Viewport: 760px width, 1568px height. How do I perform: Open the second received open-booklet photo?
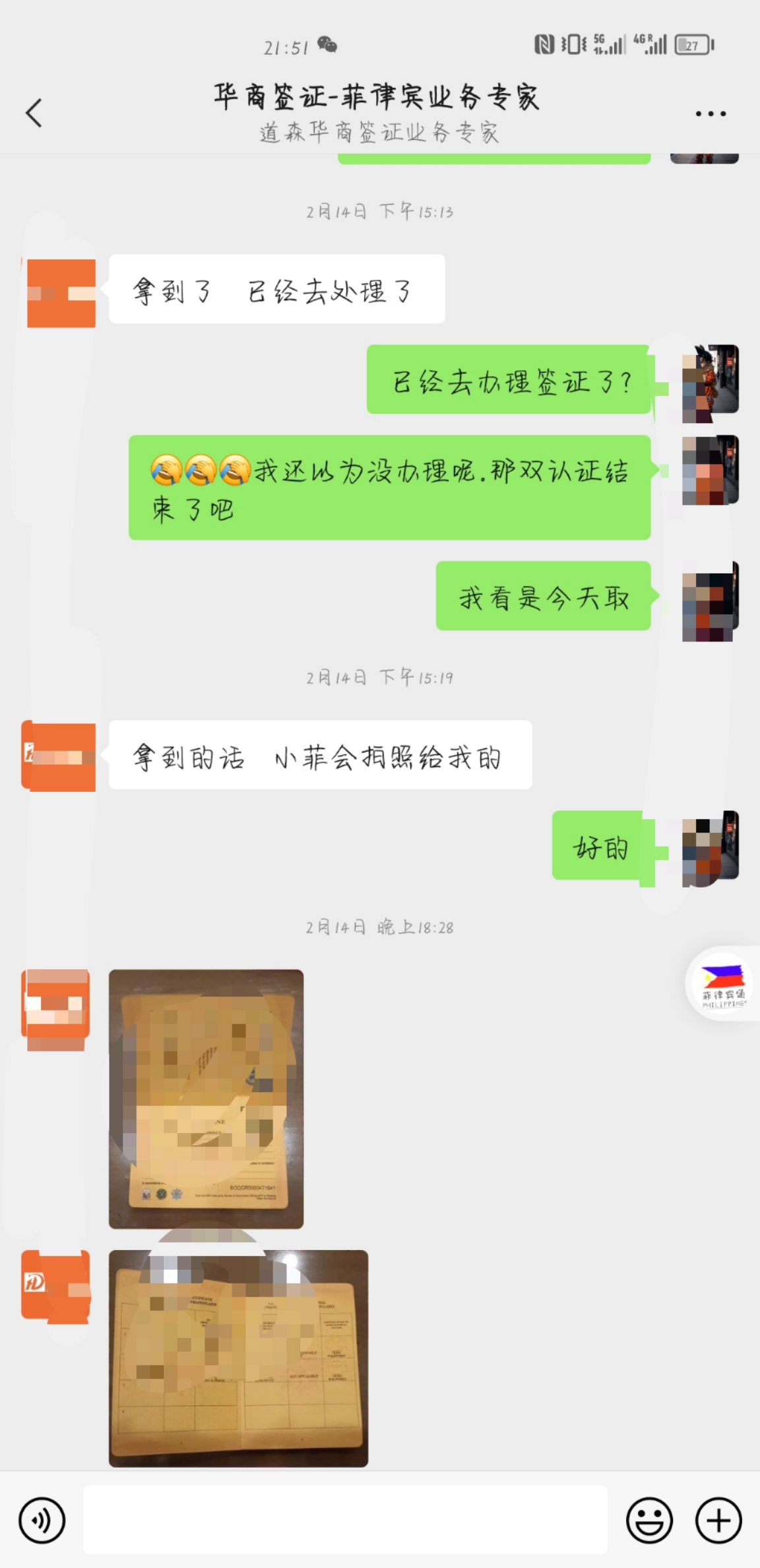pyautogui.click(x=238, y=1358)
